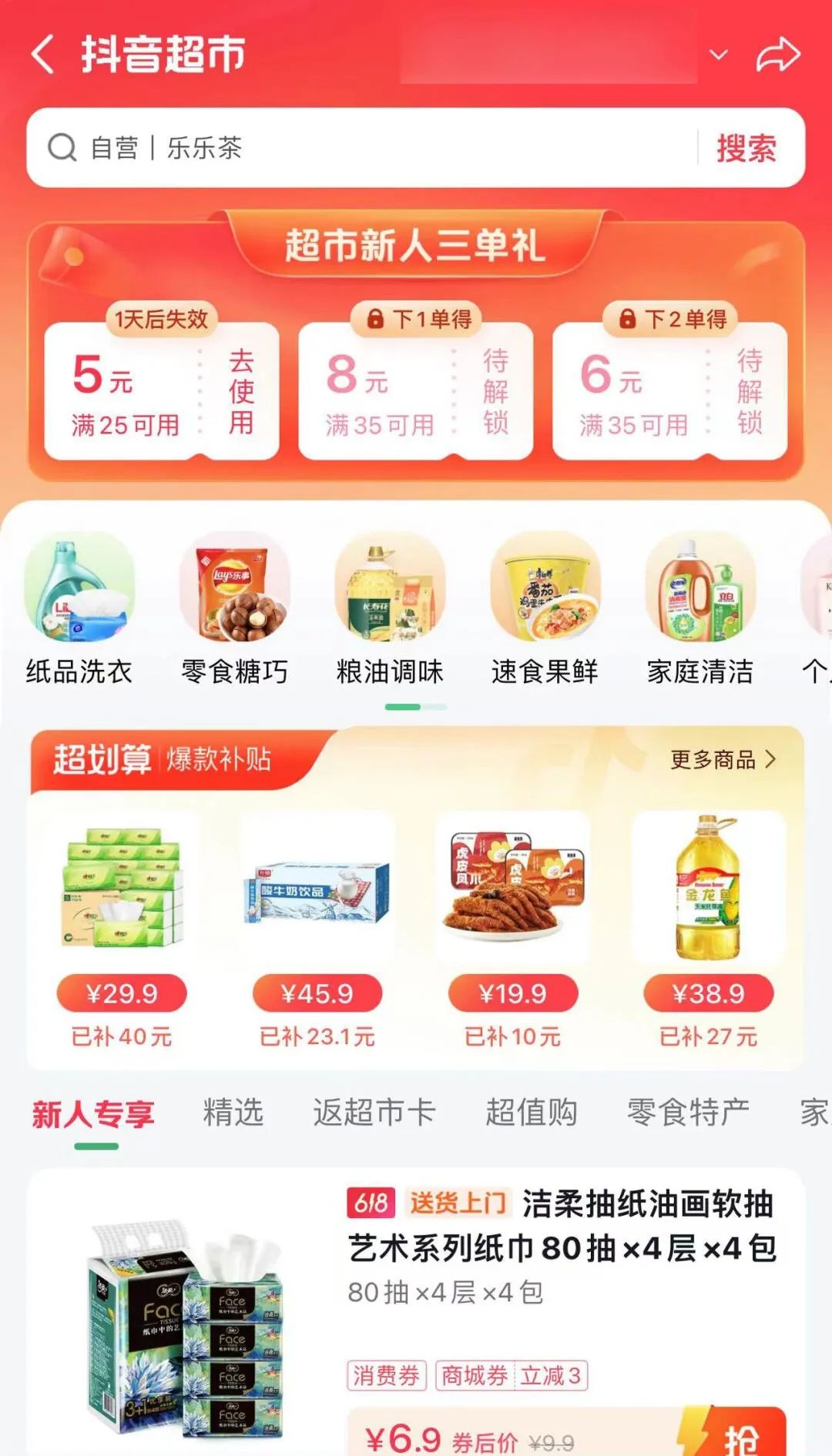Image resolution: width=832 pixels, height=1456 pixels.
Task: Expand the dropdown chevron beside share
Action: [718, 55]
